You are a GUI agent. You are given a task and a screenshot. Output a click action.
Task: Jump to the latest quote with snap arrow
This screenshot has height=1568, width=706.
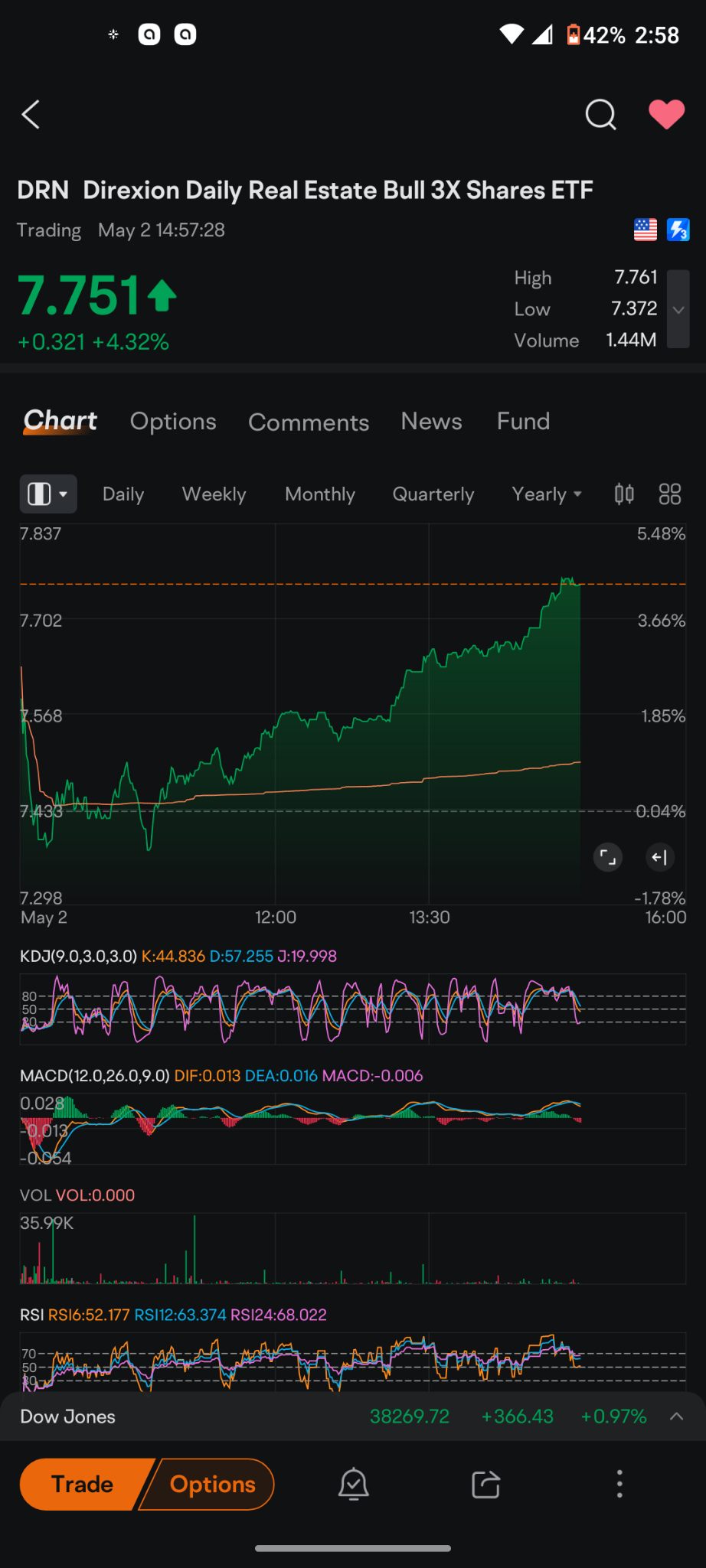[x=659, y=857]
